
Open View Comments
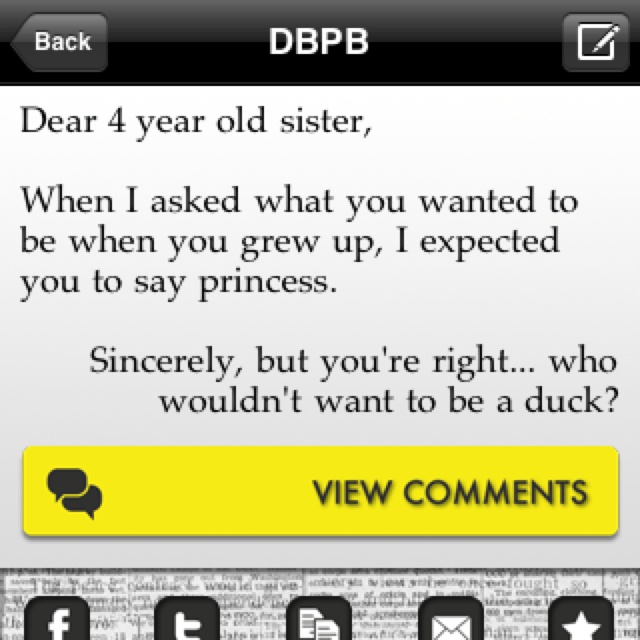(320, 492)
